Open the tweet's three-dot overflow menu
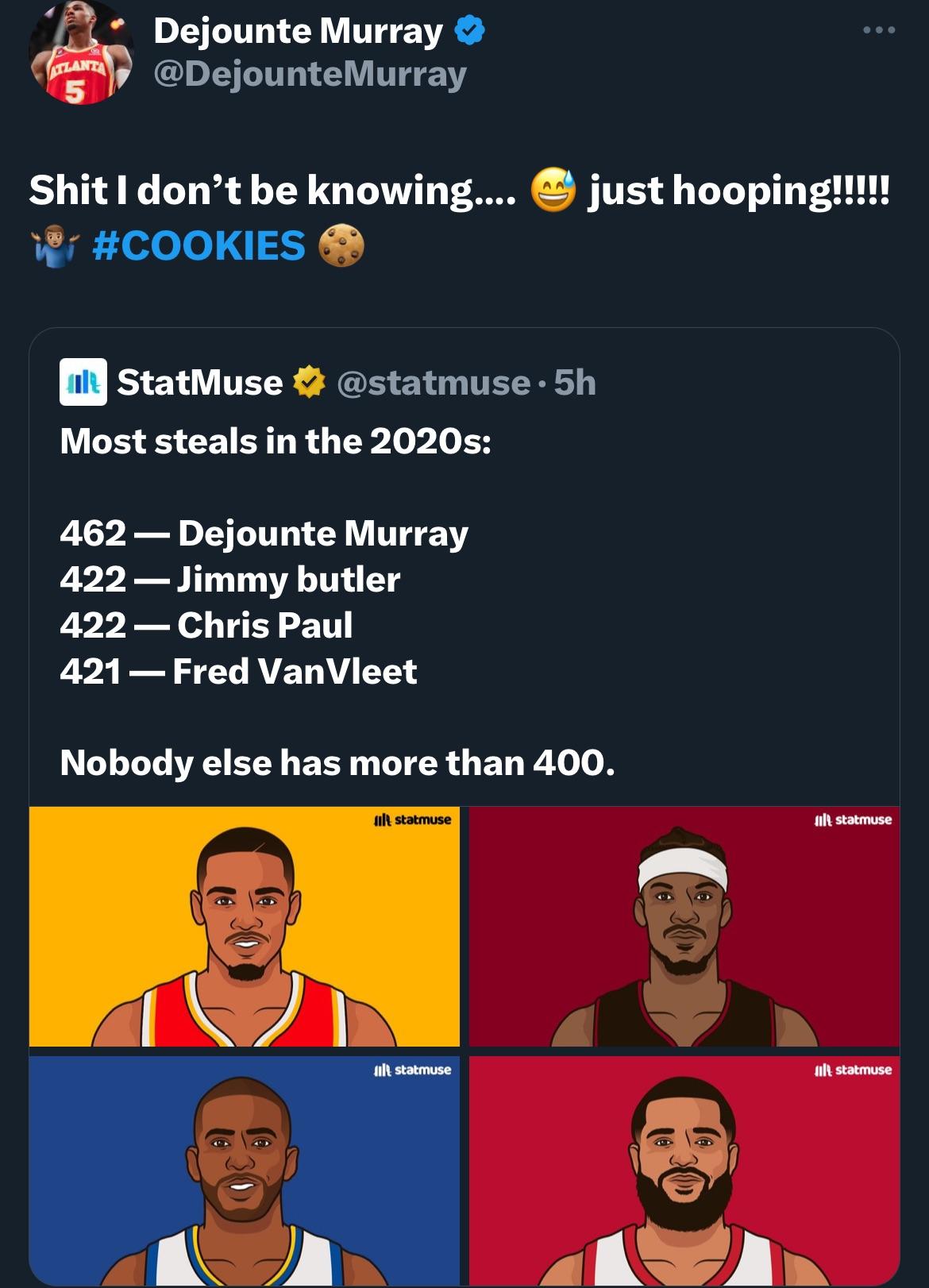Image resolution: width=929 pixels, height=1288 pixels. tap(879, 30)
